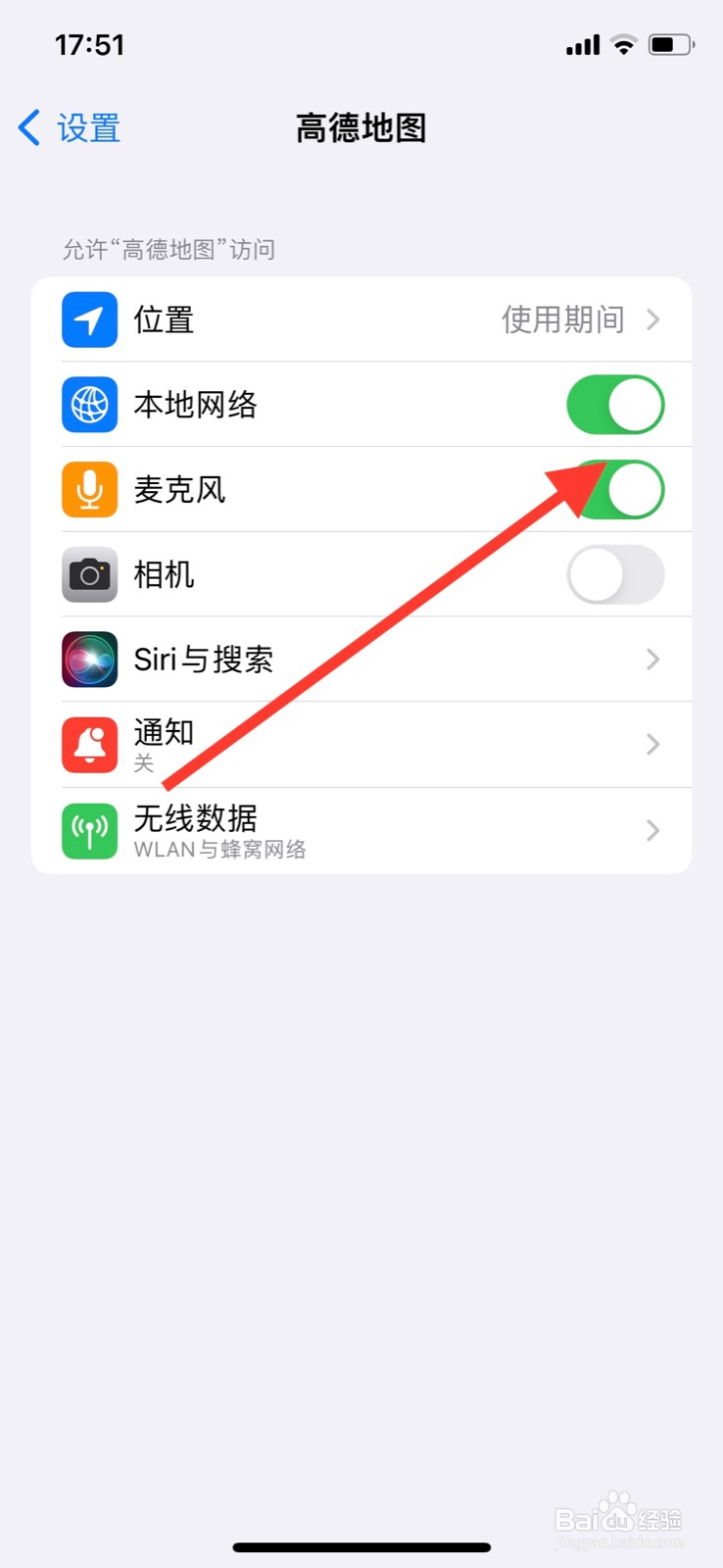Expand 无线数据 options with the chevron
This screenshot has height=1568, width=723.
pos(653,829)
